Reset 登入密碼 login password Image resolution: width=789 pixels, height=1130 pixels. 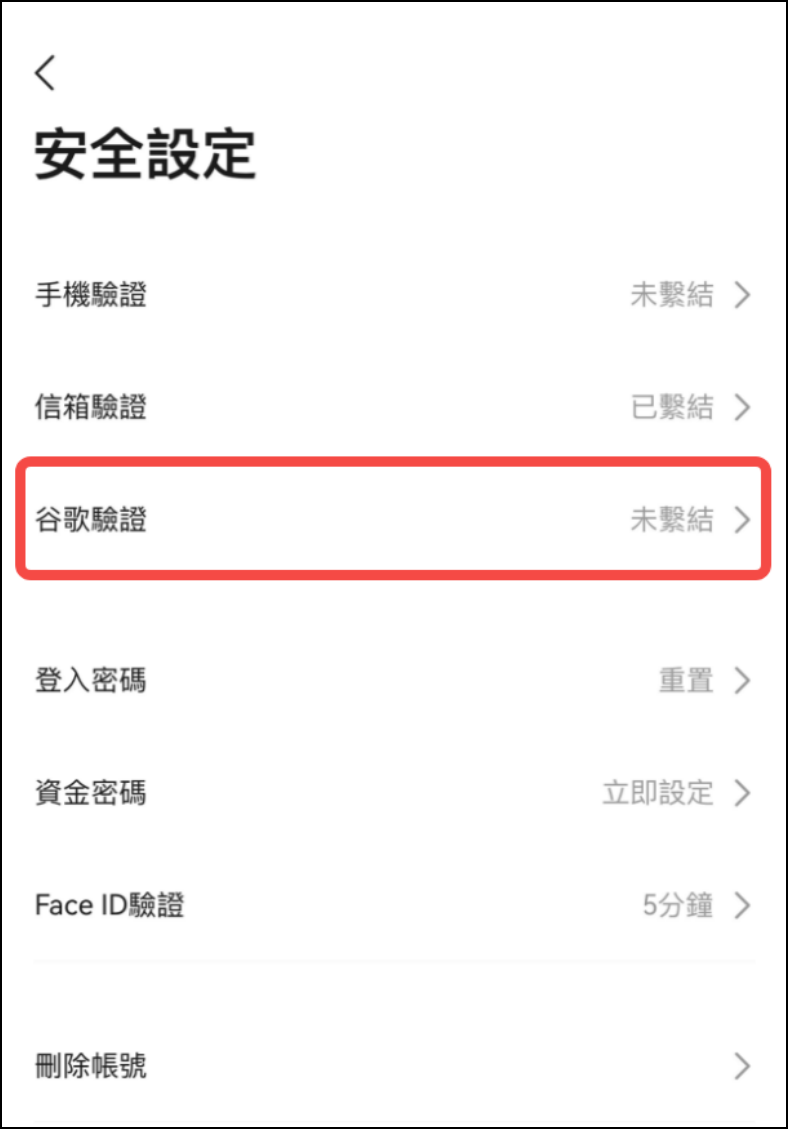pos(394,681)
